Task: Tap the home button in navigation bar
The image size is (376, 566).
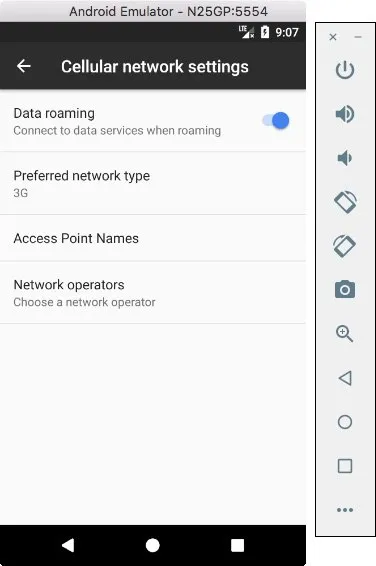Action: coord(153,545)
